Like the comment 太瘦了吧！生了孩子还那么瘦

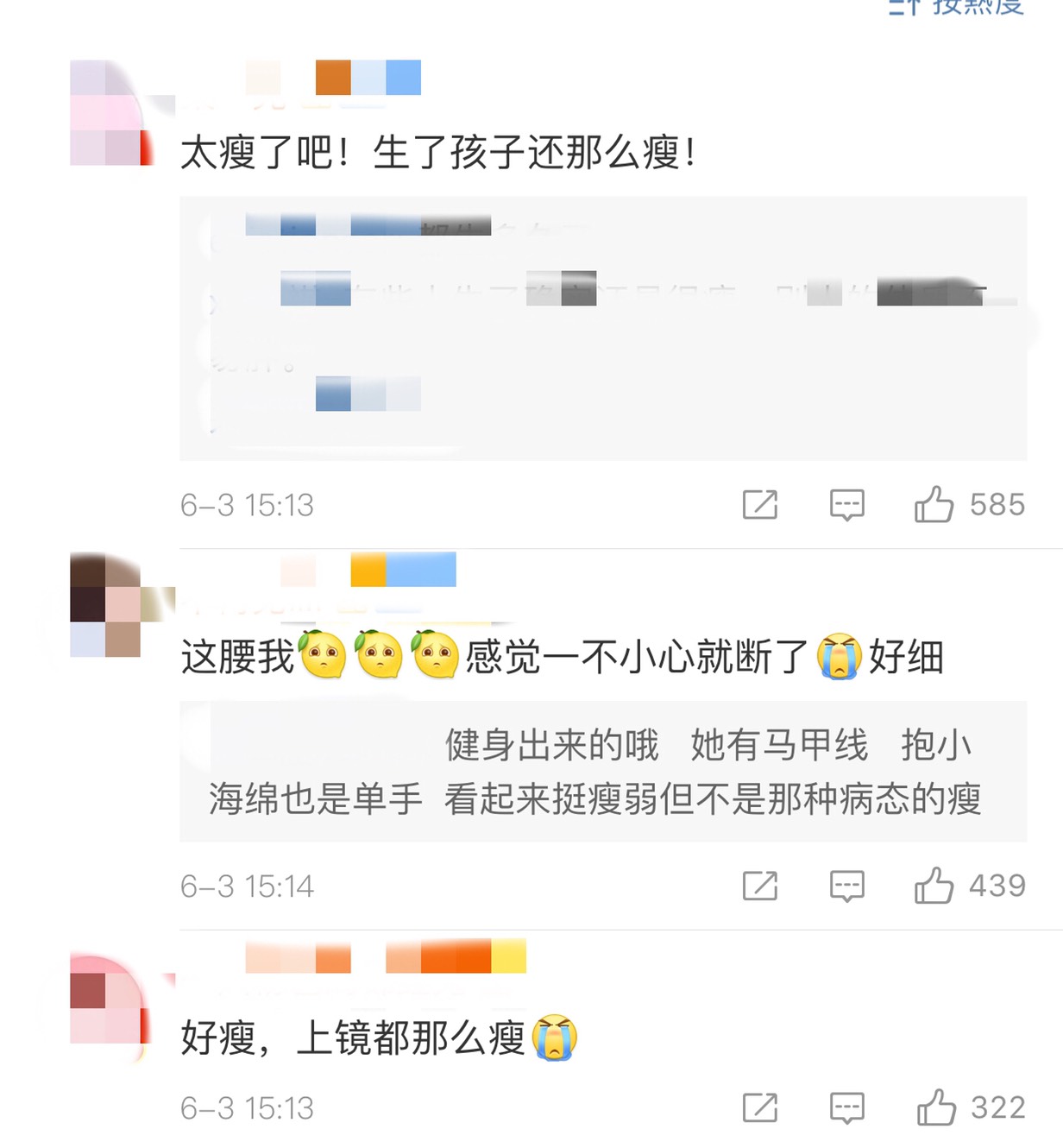pyautogui.click(x=934, y=505)
